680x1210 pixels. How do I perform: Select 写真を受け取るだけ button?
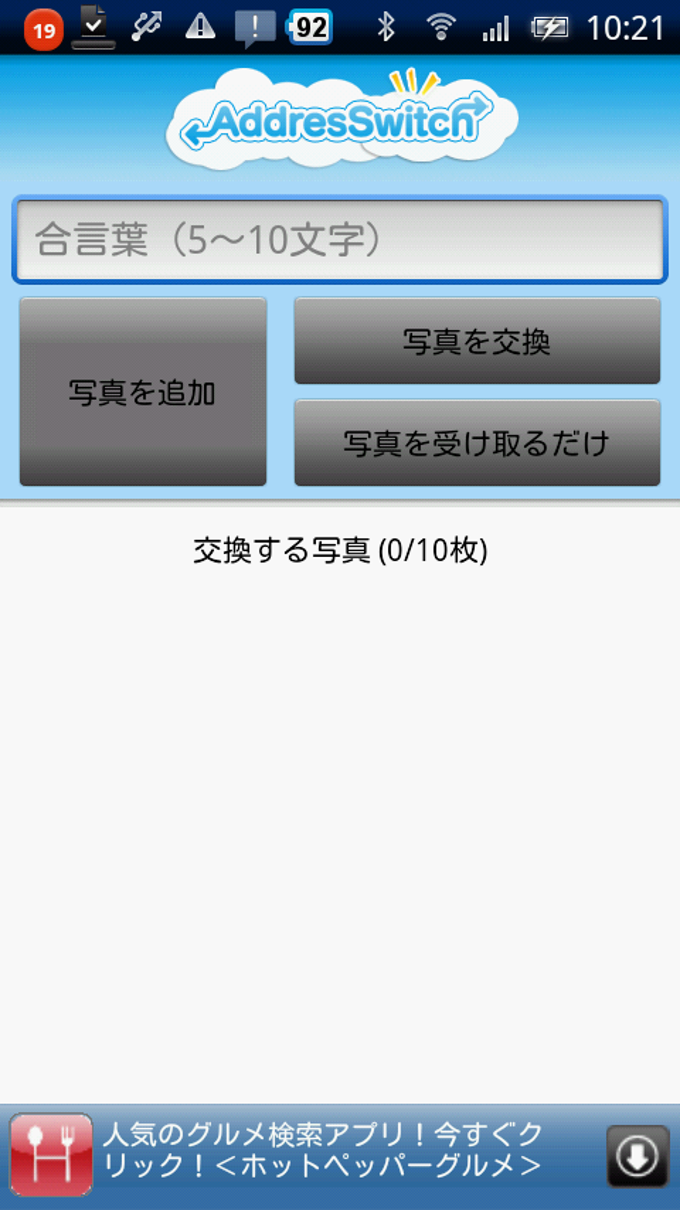pos(477,443)
